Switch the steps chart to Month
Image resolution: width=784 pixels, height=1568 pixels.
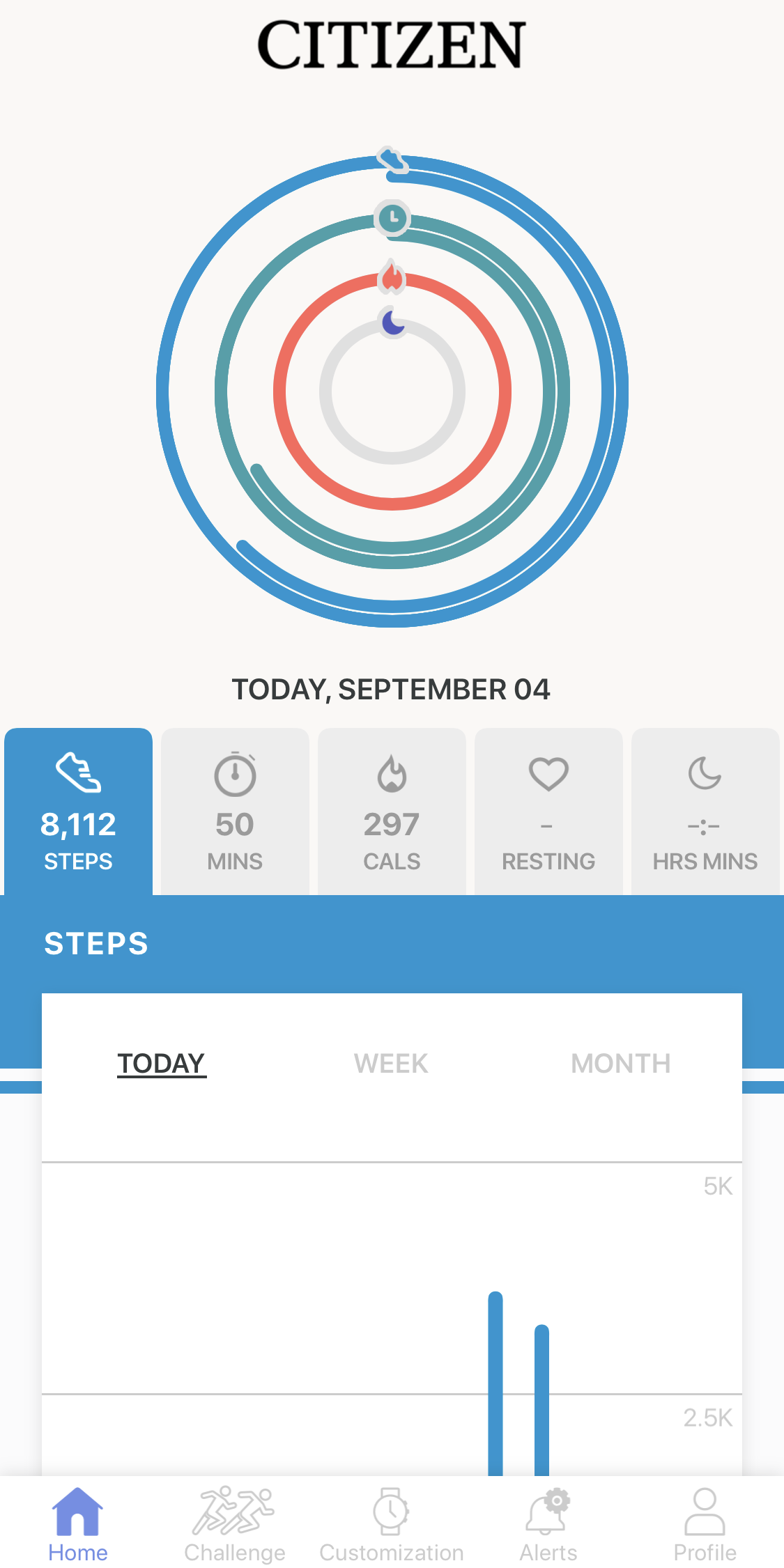coord(620,1064)
